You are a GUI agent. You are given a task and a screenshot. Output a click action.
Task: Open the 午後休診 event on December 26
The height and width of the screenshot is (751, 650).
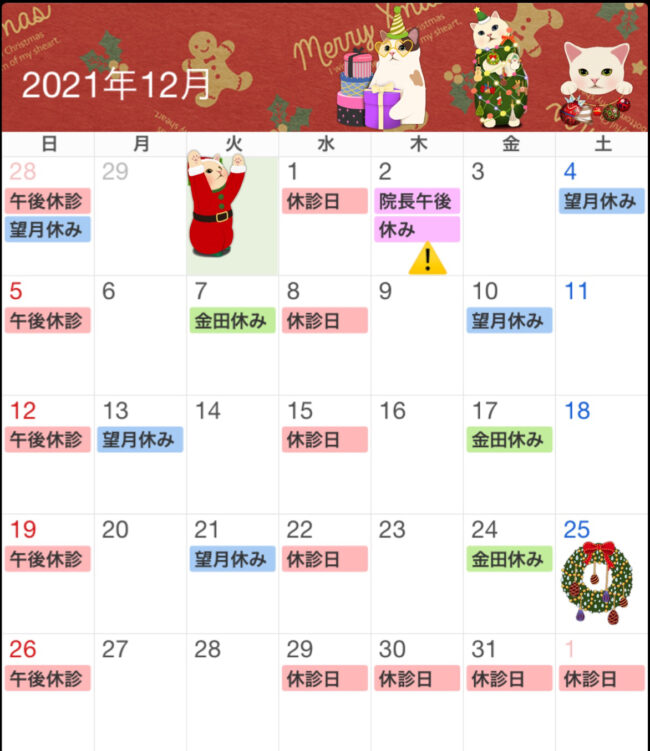click(x=47, y=678)
